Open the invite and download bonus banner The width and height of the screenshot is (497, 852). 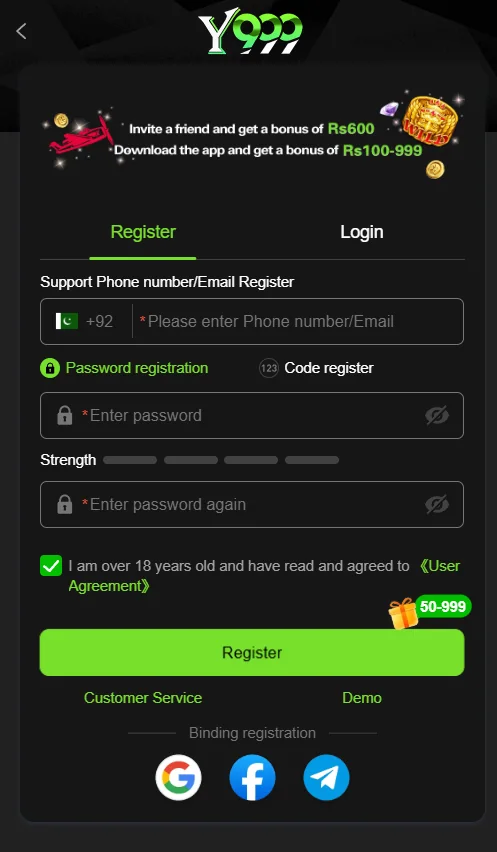[x=252, y=137]
